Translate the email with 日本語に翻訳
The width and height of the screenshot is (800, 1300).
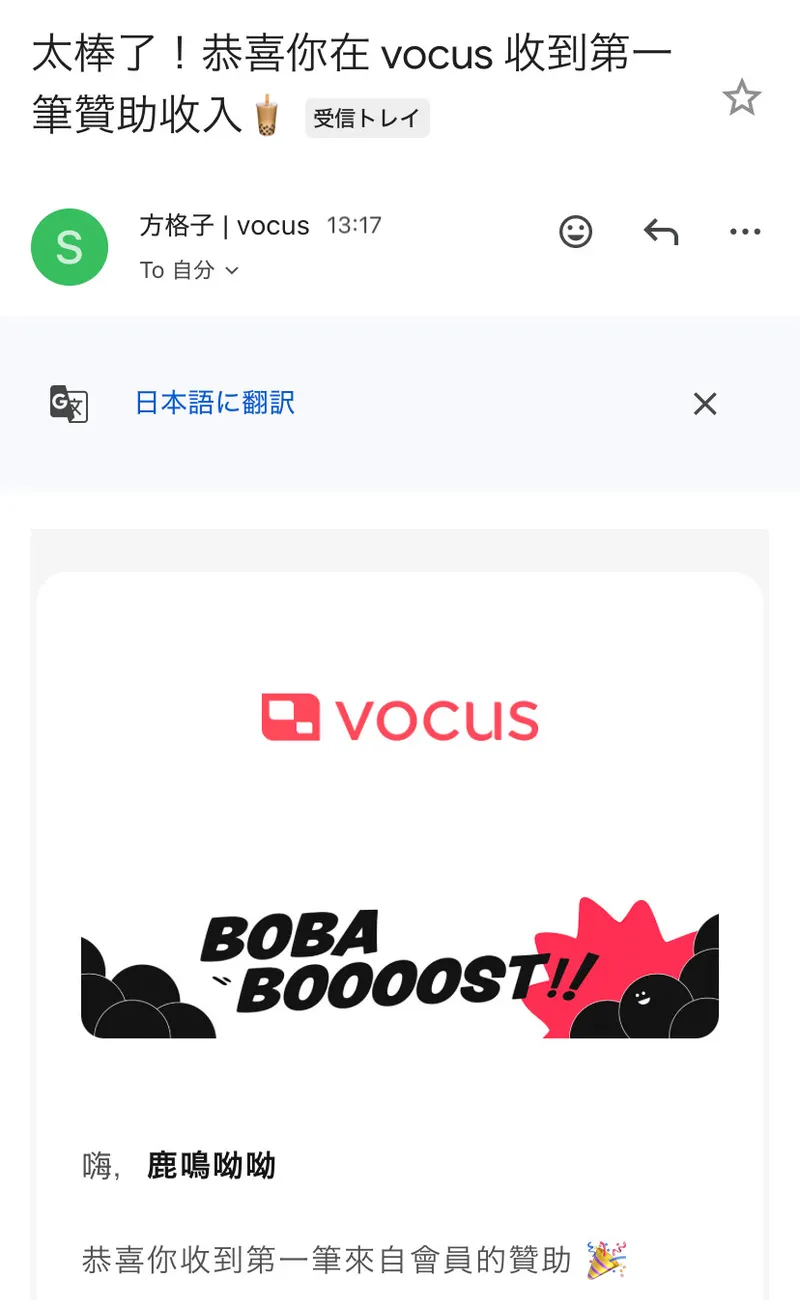(x=215, y=403)
